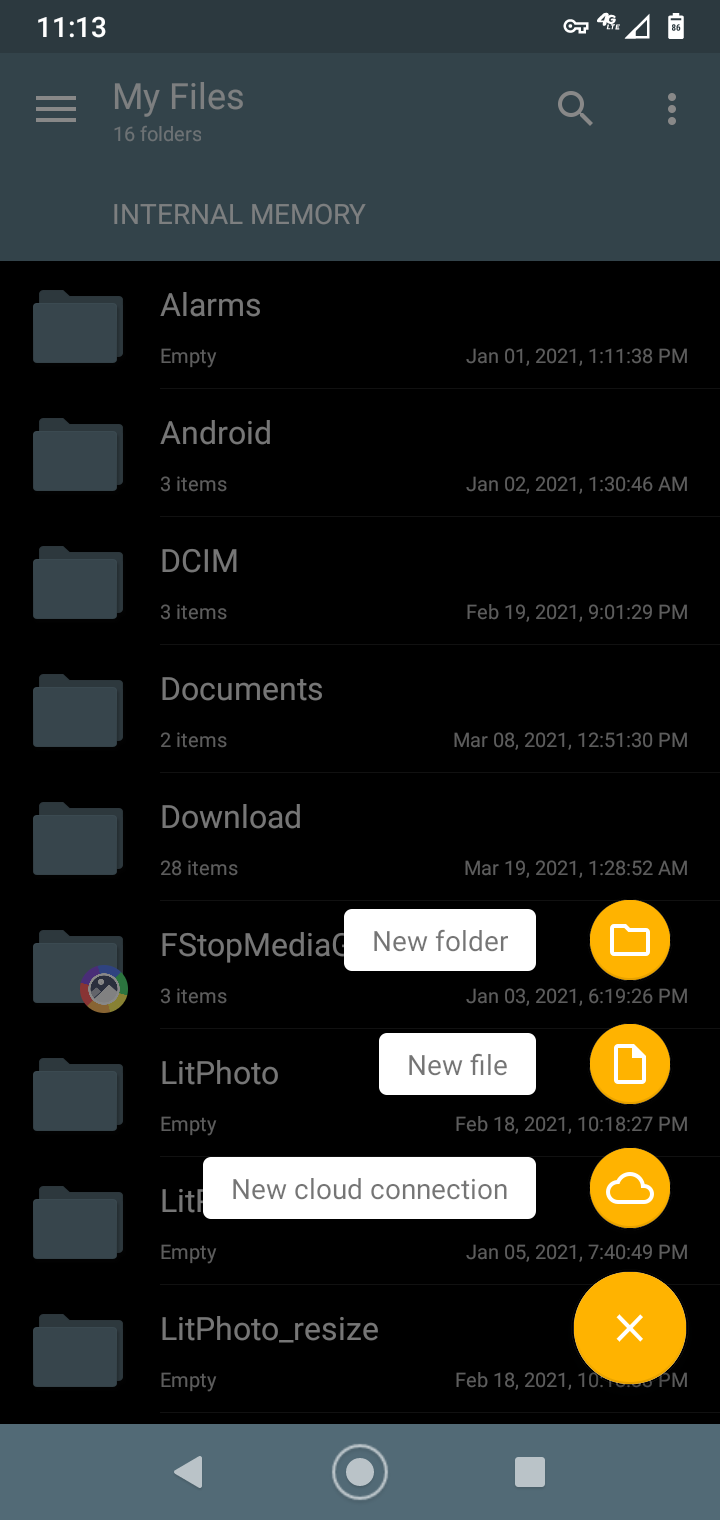
Task: Open the hamburger drawer menu
Action: click(x=56, y=109)
